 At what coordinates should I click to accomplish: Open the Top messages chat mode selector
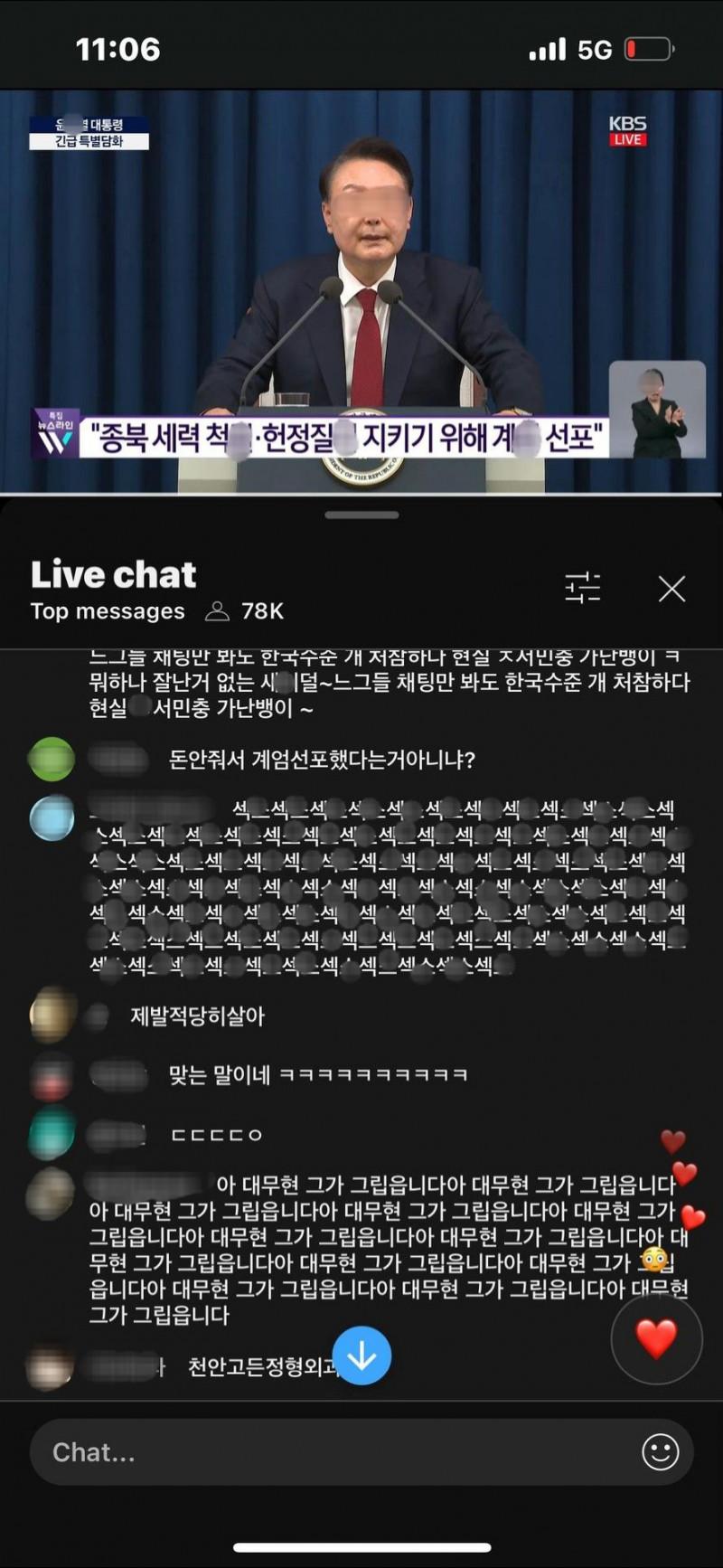point(108,612)
